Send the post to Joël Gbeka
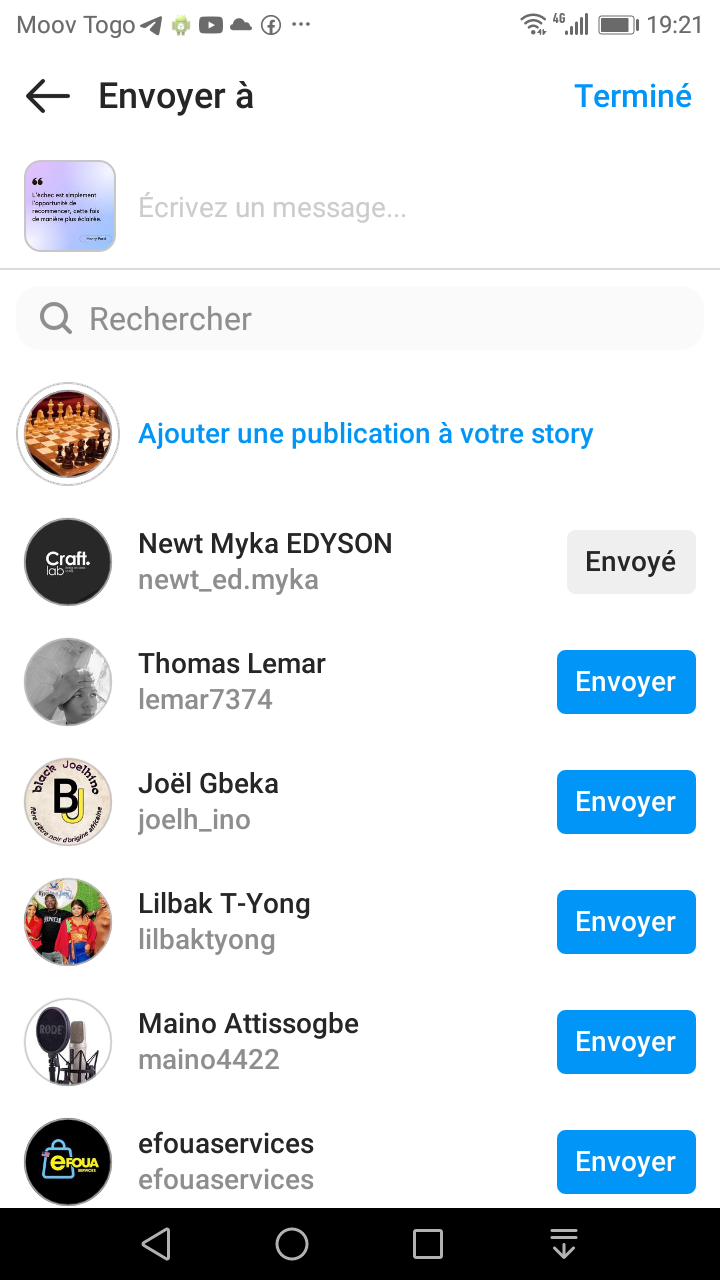 [x=625, y=802]
